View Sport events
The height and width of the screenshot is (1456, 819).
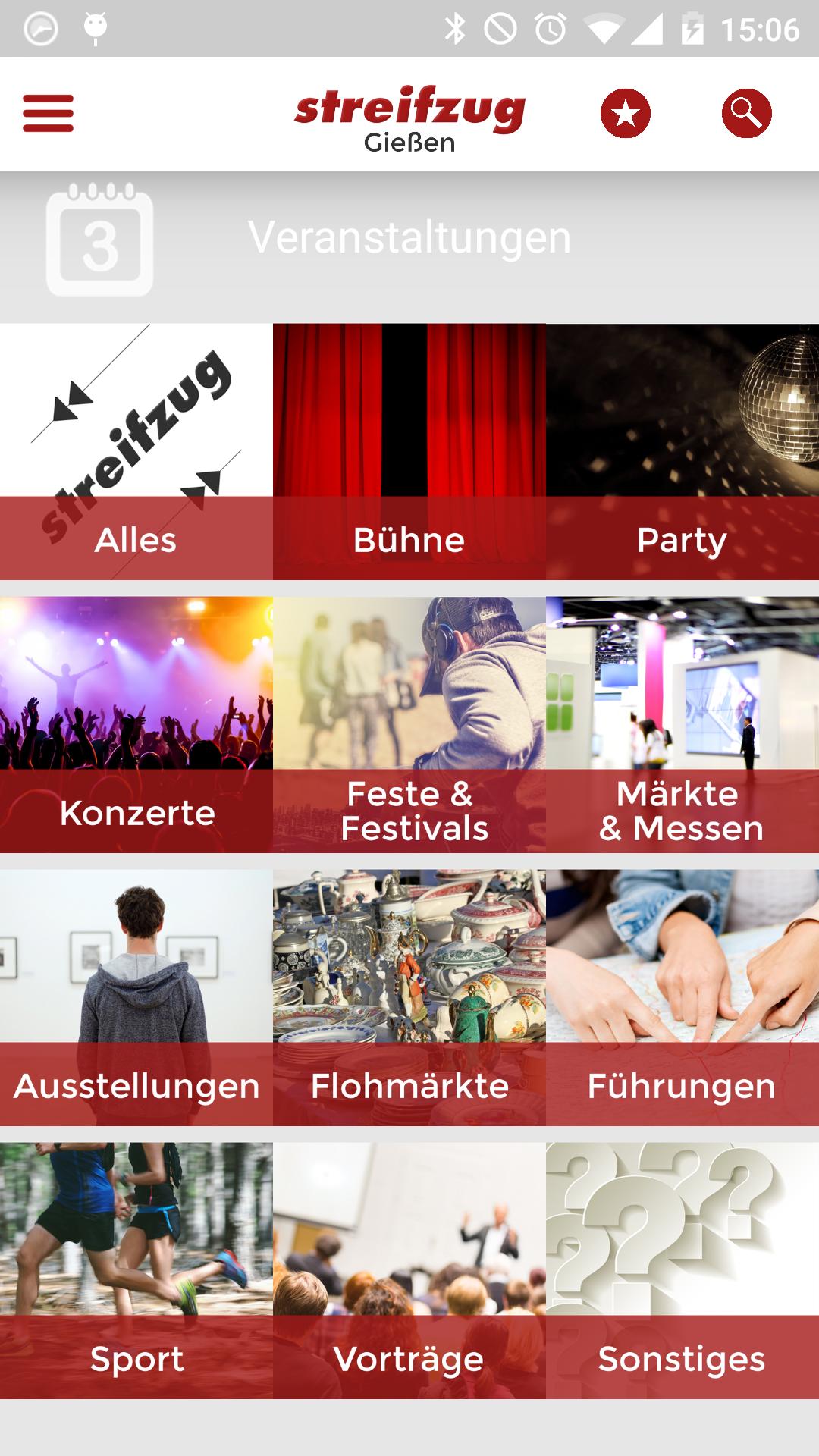coord(136,1271)
